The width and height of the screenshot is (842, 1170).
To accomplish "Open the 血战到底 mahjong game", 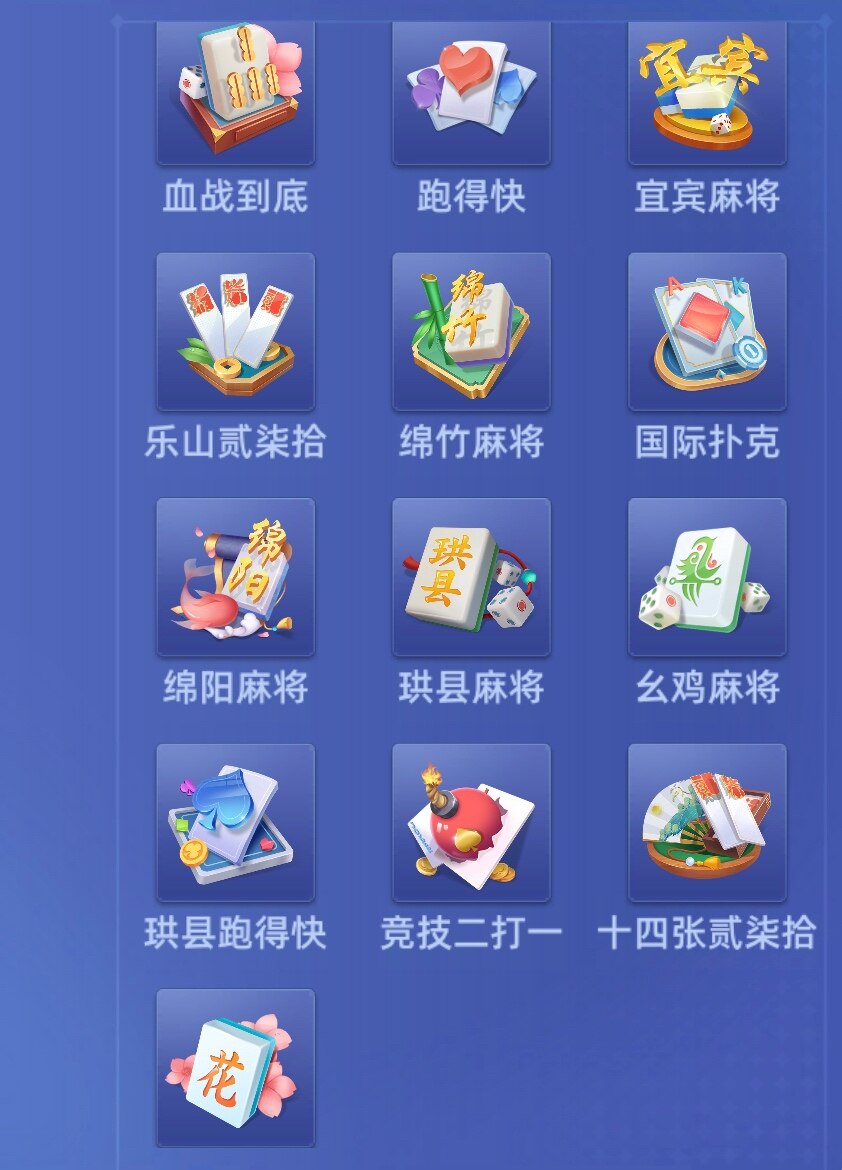I will pyautogui.click(x=235, y=92).
